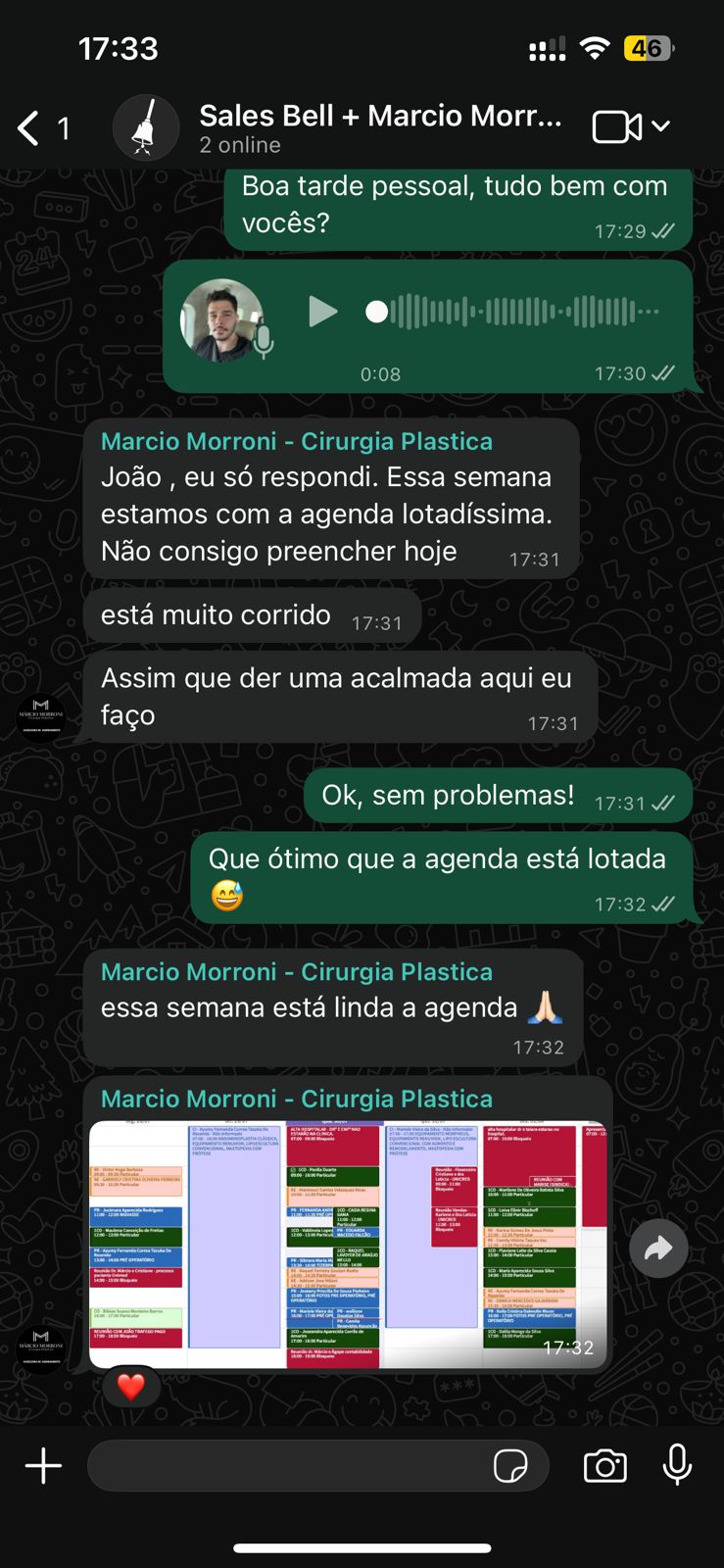Open the camera to take a photo

(604, 1466)
